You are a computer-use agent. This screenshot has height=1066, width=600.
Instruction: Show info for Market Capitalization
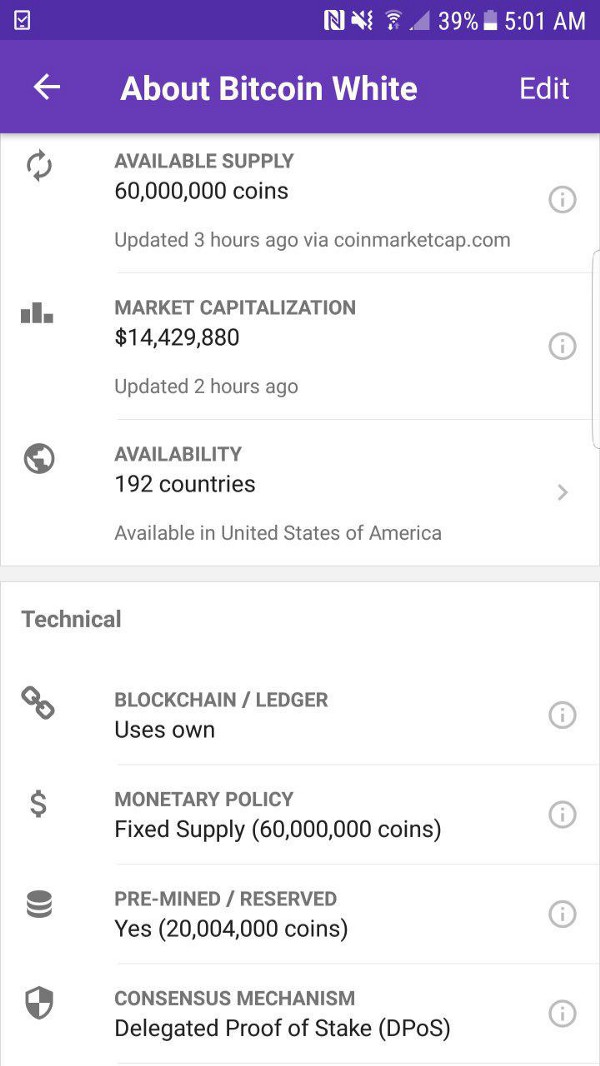tap(562, 347)
